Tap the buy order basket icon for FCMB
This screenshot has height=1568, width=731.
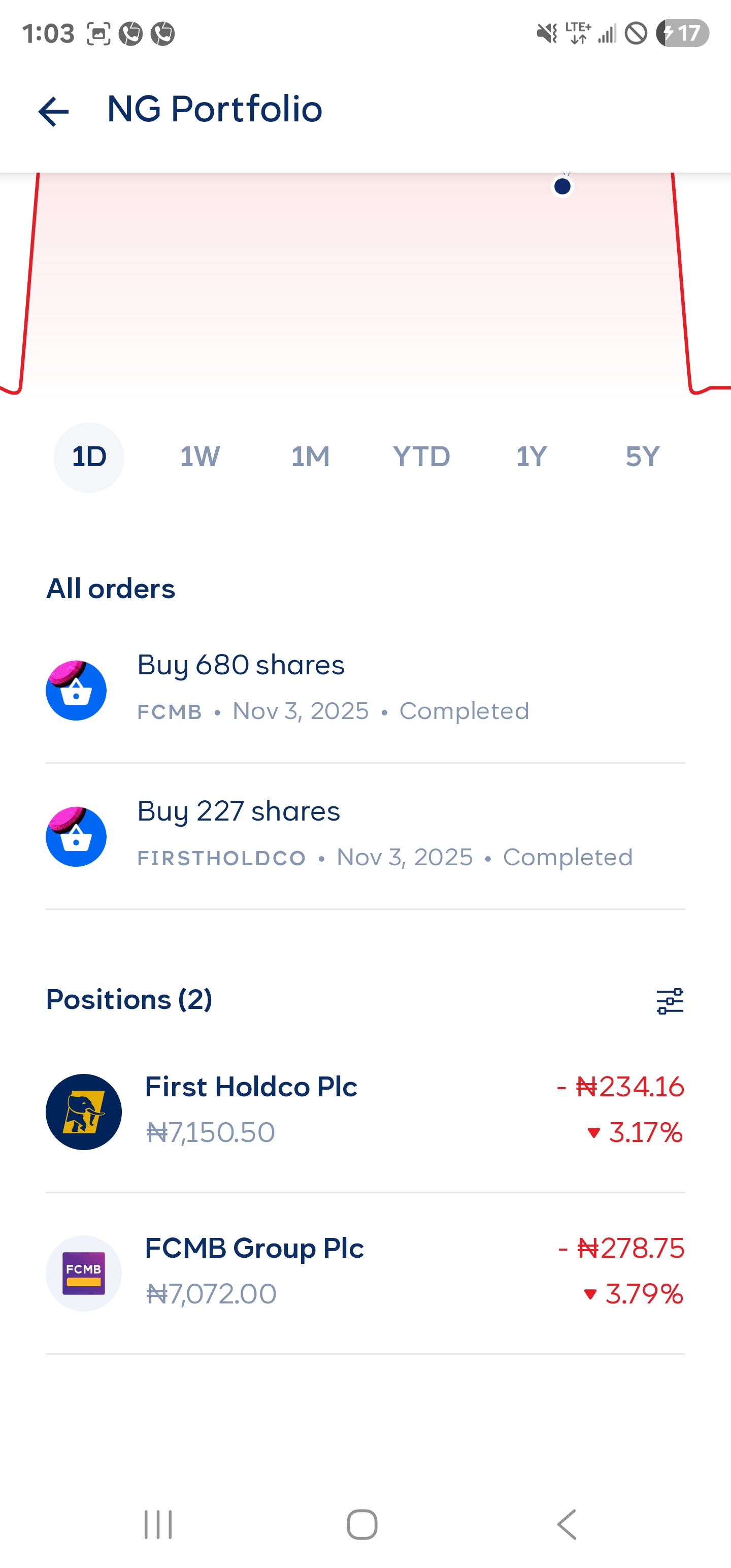point(76,690)
